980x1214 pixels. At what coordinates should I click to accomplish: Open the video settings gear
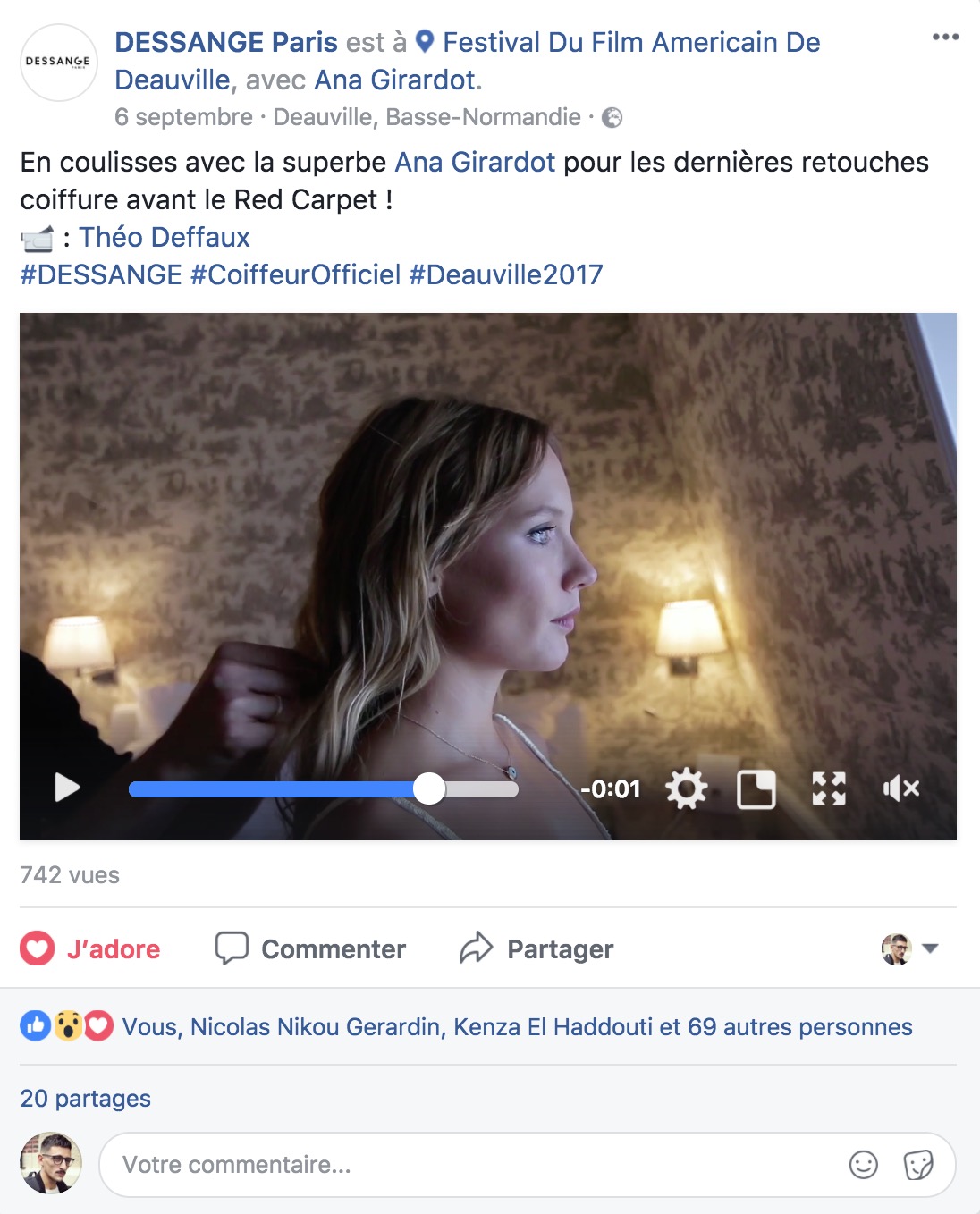(x=686, y=788)
